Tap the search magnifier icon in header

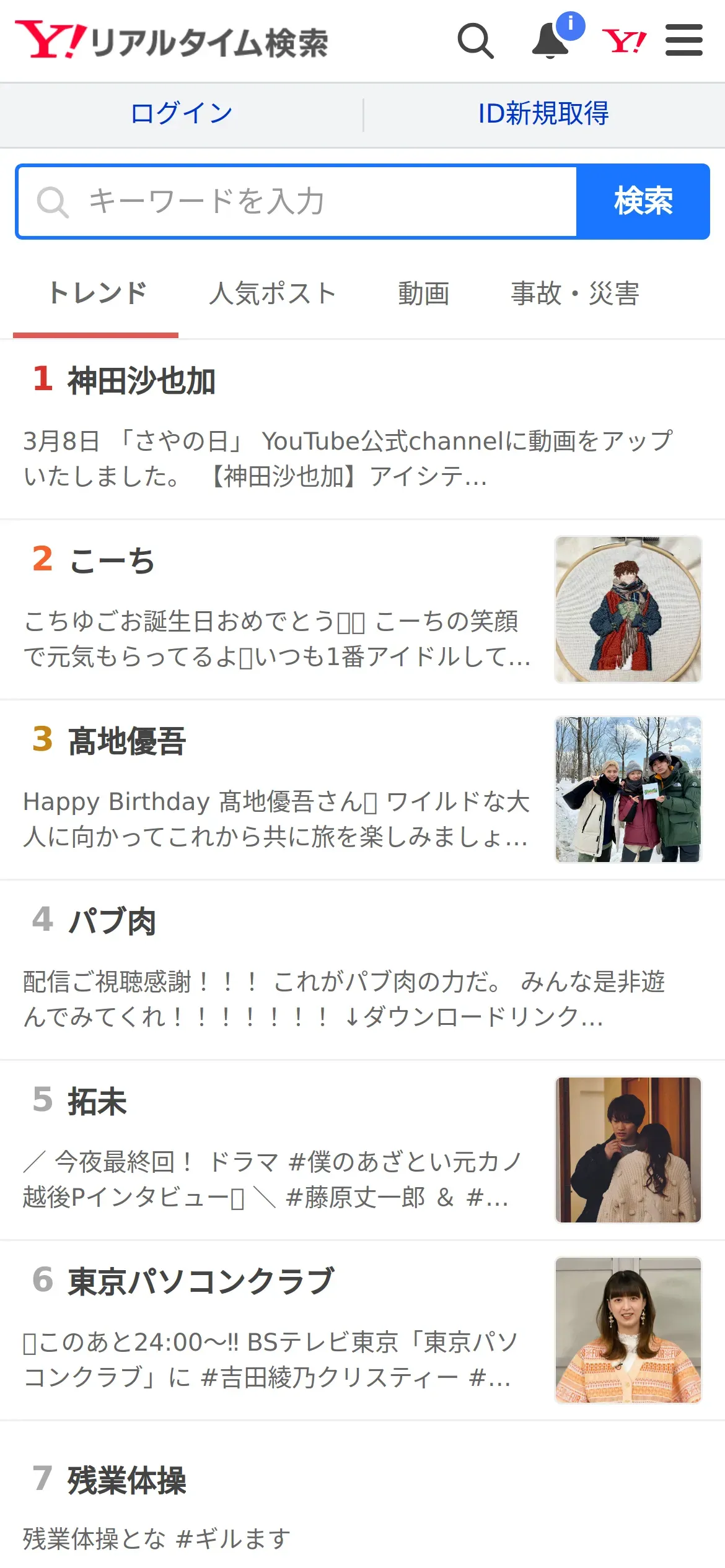point(475,41)
